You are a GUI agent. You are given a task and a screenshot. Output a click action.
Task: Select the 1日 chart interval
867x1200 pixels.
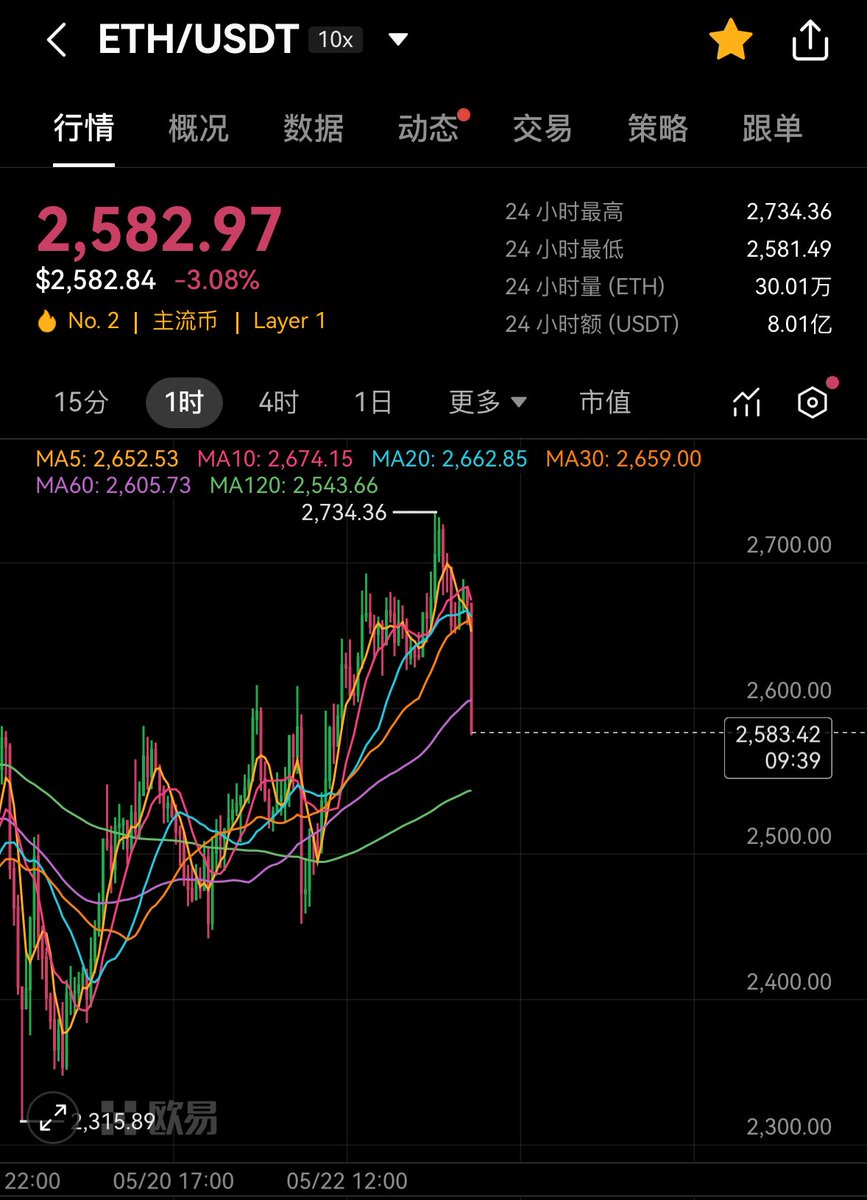click(373, 402)
